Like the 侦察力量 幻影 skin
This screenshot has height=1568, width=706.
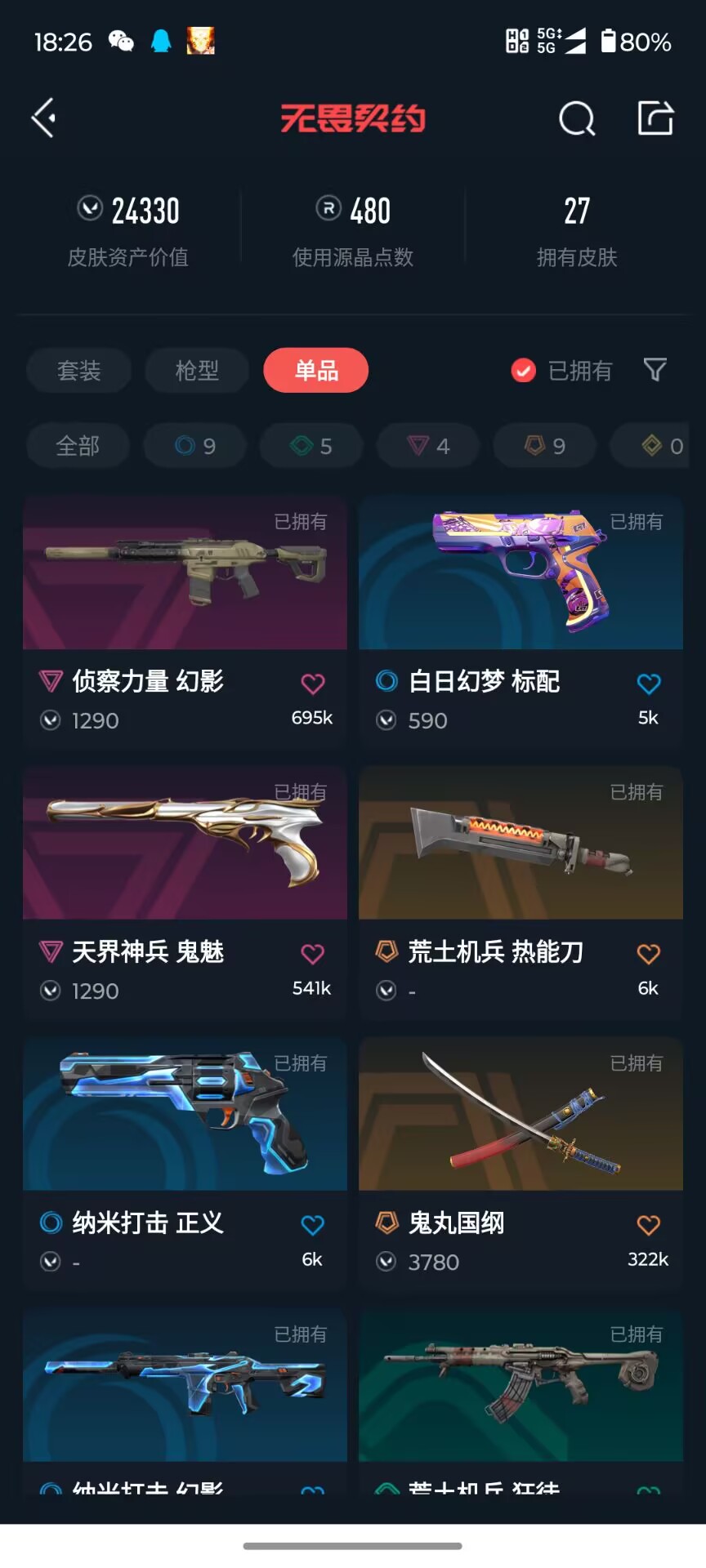[x=313, y=684]
